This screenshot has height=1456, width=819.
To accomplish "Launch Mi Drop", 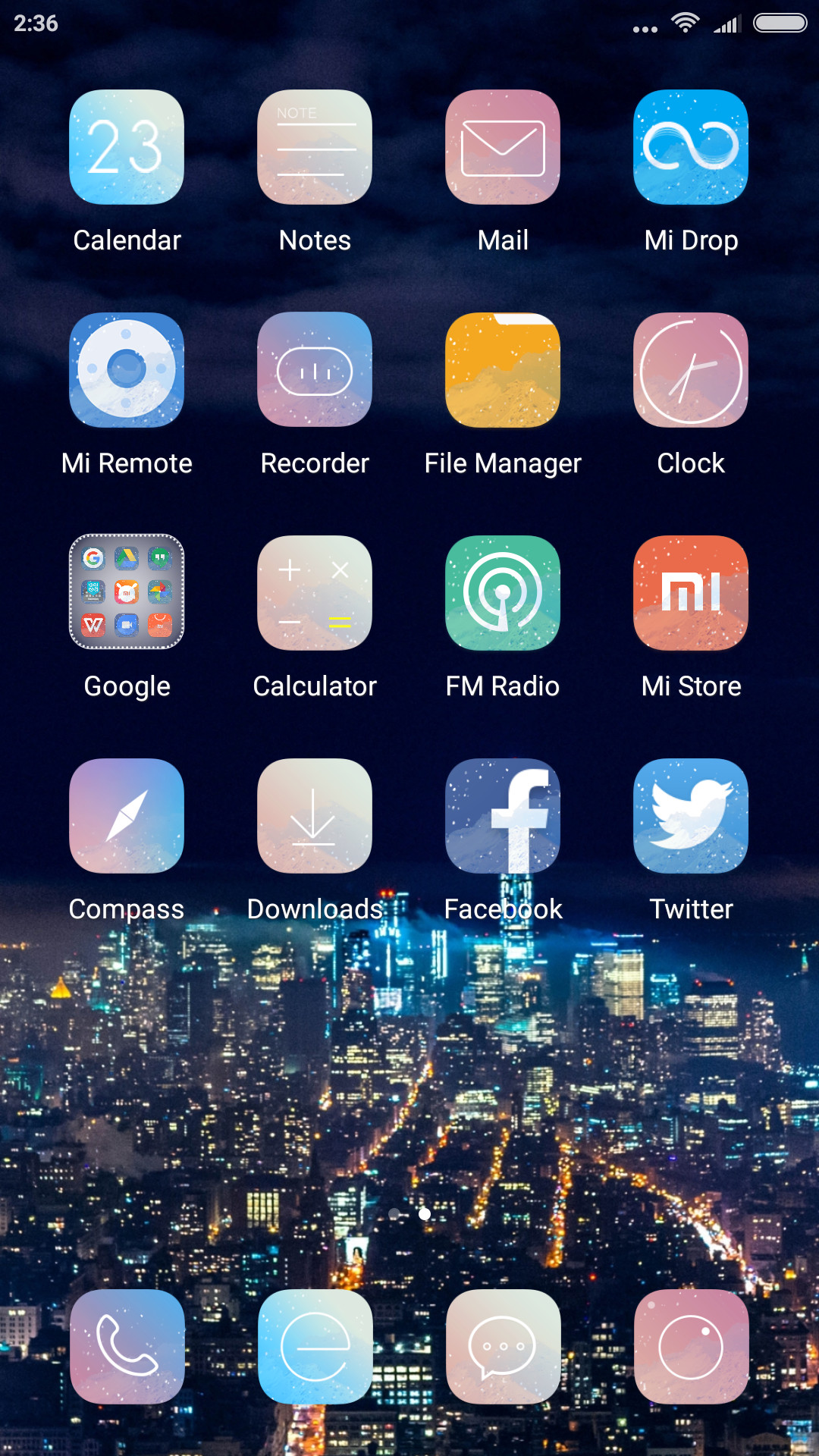I will pyautogui.click(x=691, y=147).
